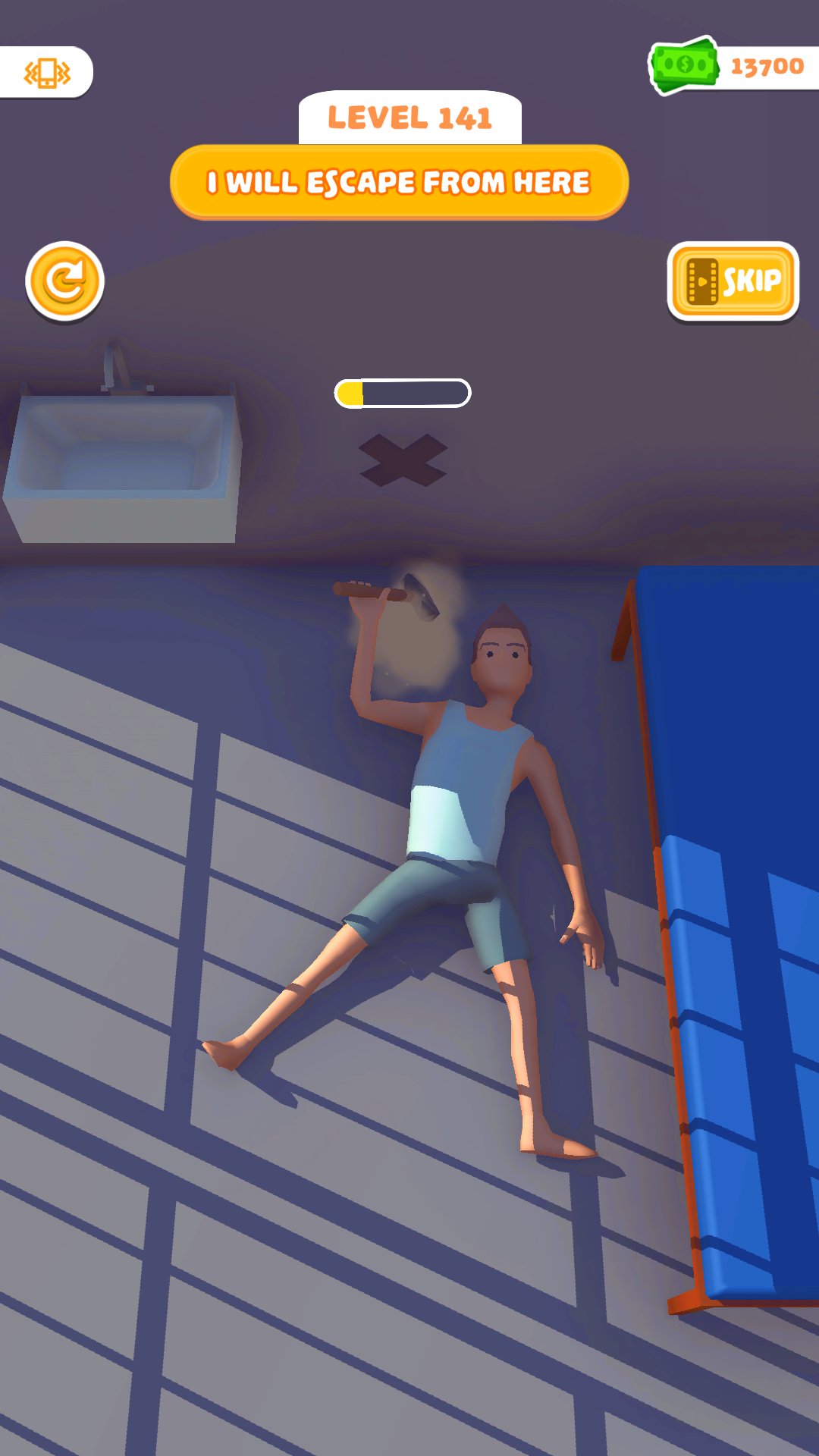Image resolution: width=819 pixels, height=1456 pixels.
Task: Tap the X mark on the wall
Action: pos(403,460)
